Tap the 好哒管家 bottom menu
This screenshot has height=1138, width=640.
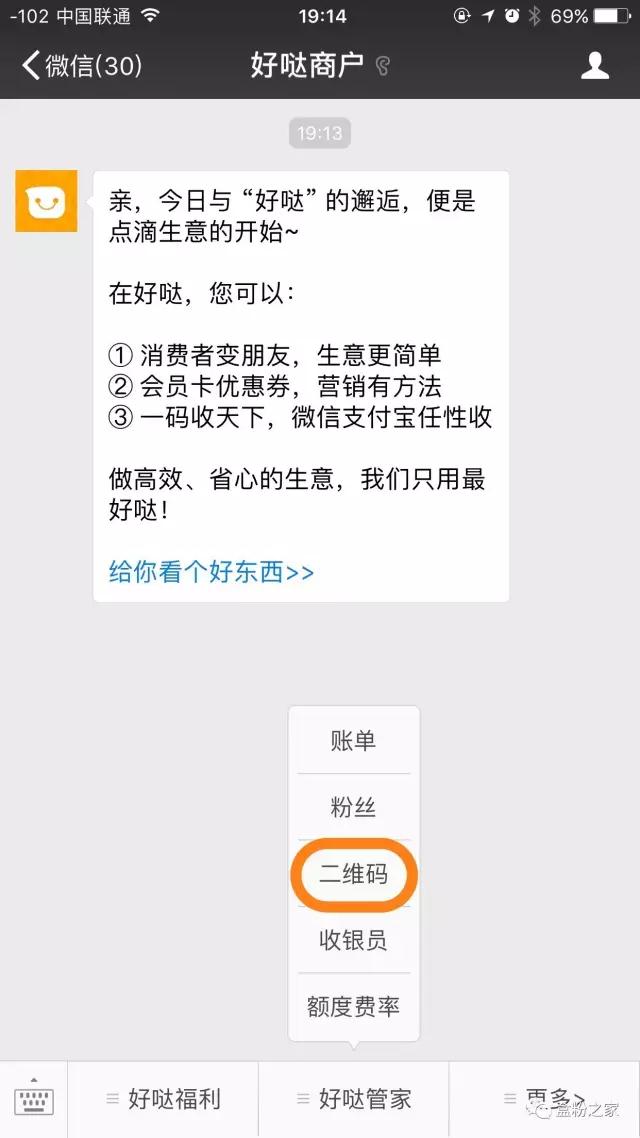[354, 1099]
